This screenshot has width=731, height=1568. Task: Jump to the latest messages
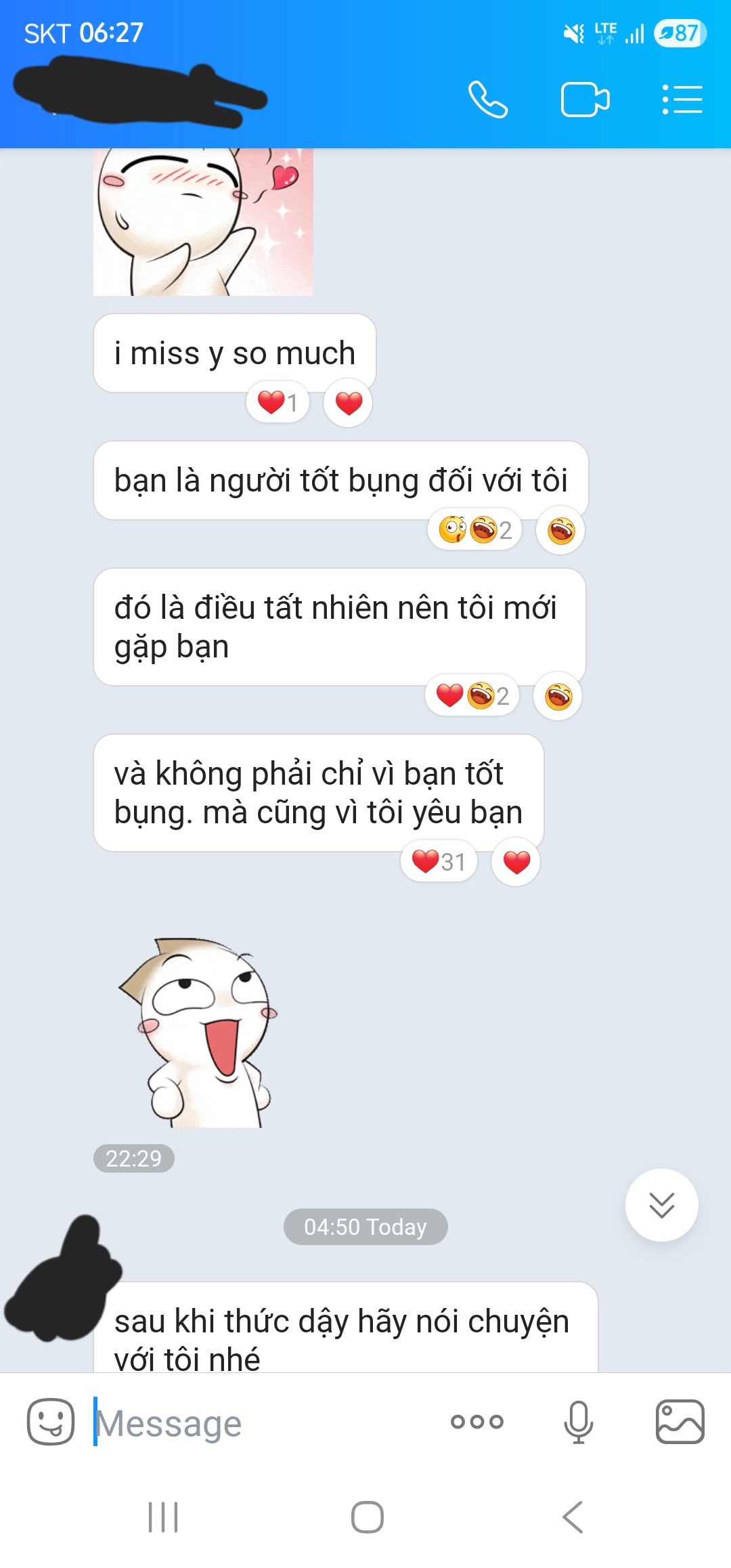(x=661, y=1205)
